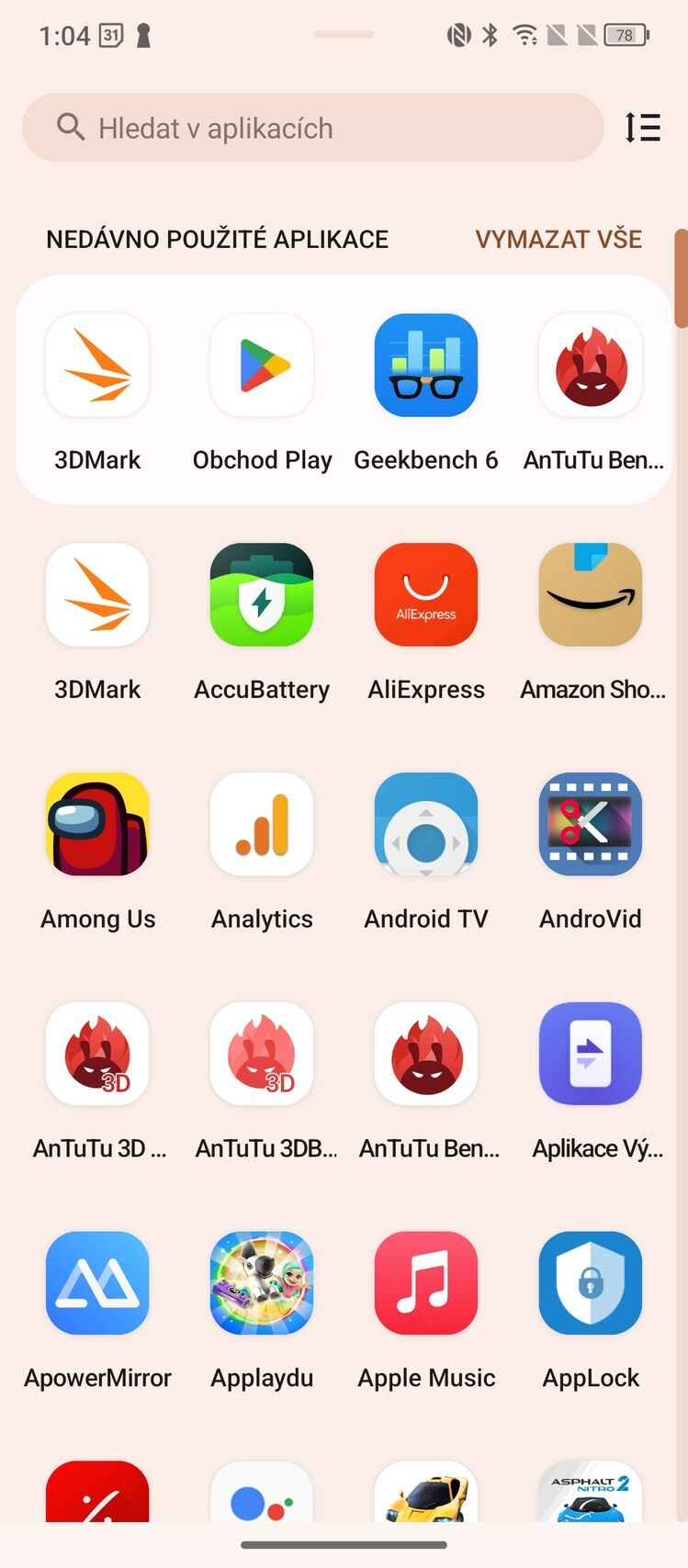Tap the Hledat v aplikacích search field
The width and height of the screenshot is (688, 1568).
click(x=312, y=128)
